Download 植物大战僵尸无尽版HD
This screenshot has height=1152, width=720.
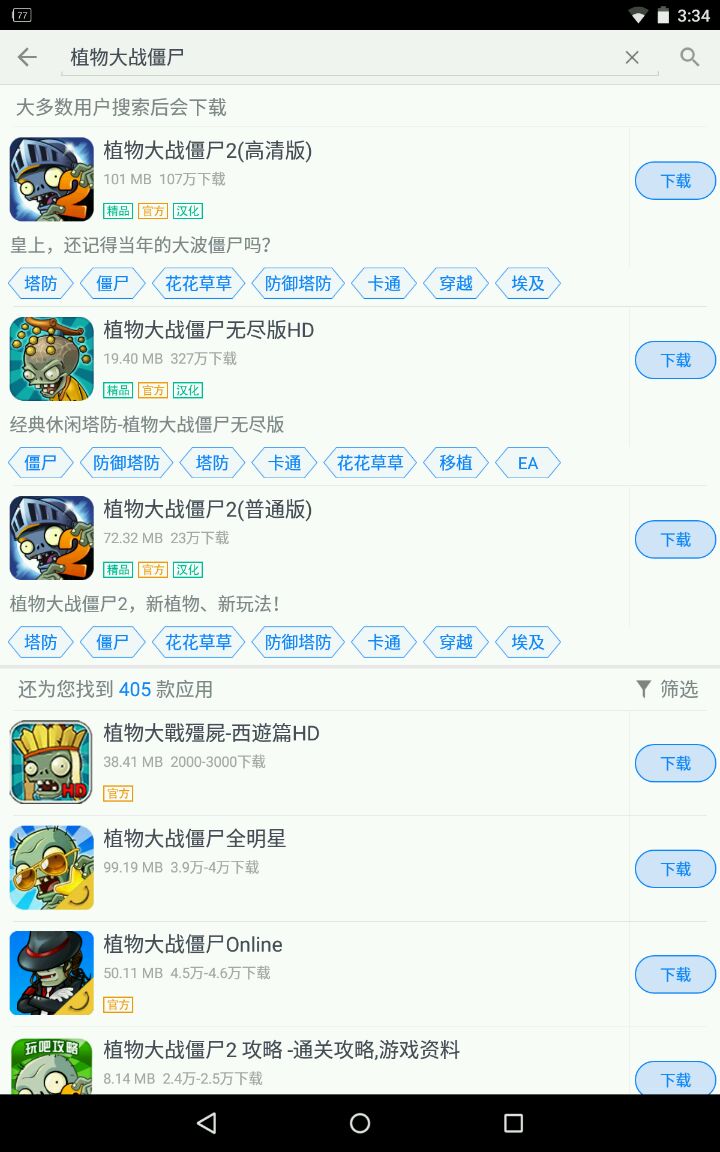coord(675,360)
